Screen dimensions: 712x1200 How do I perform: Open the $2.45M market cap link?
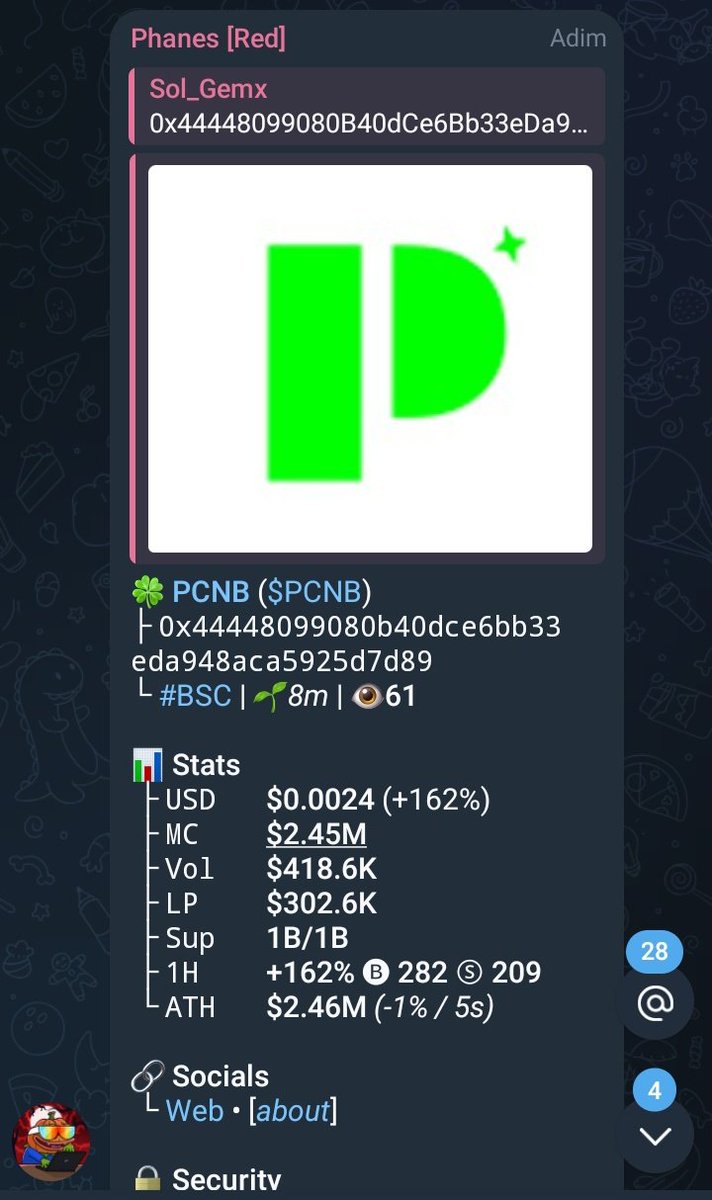pyautogui.click(x=316, y=834)
